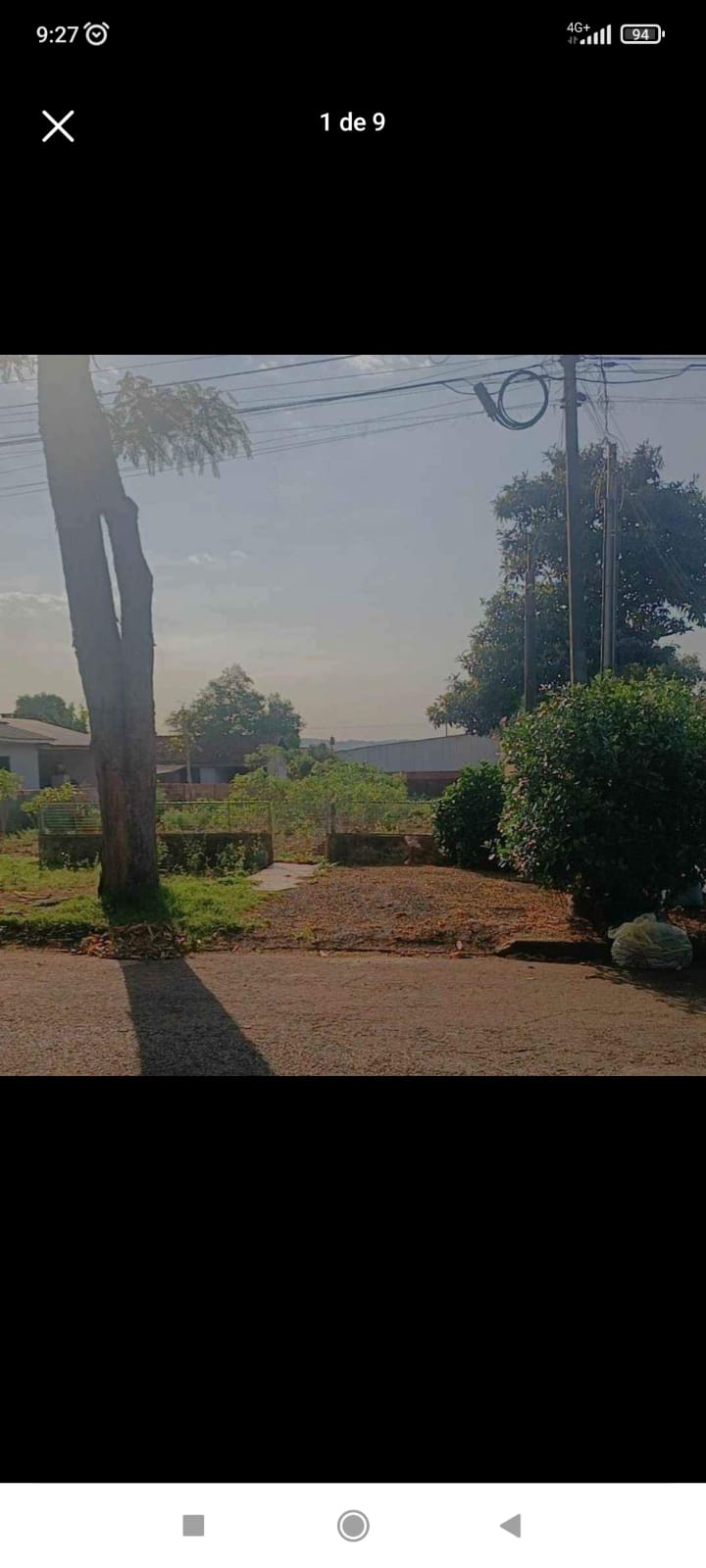Open the recent apps view

tap(193, 1525)
